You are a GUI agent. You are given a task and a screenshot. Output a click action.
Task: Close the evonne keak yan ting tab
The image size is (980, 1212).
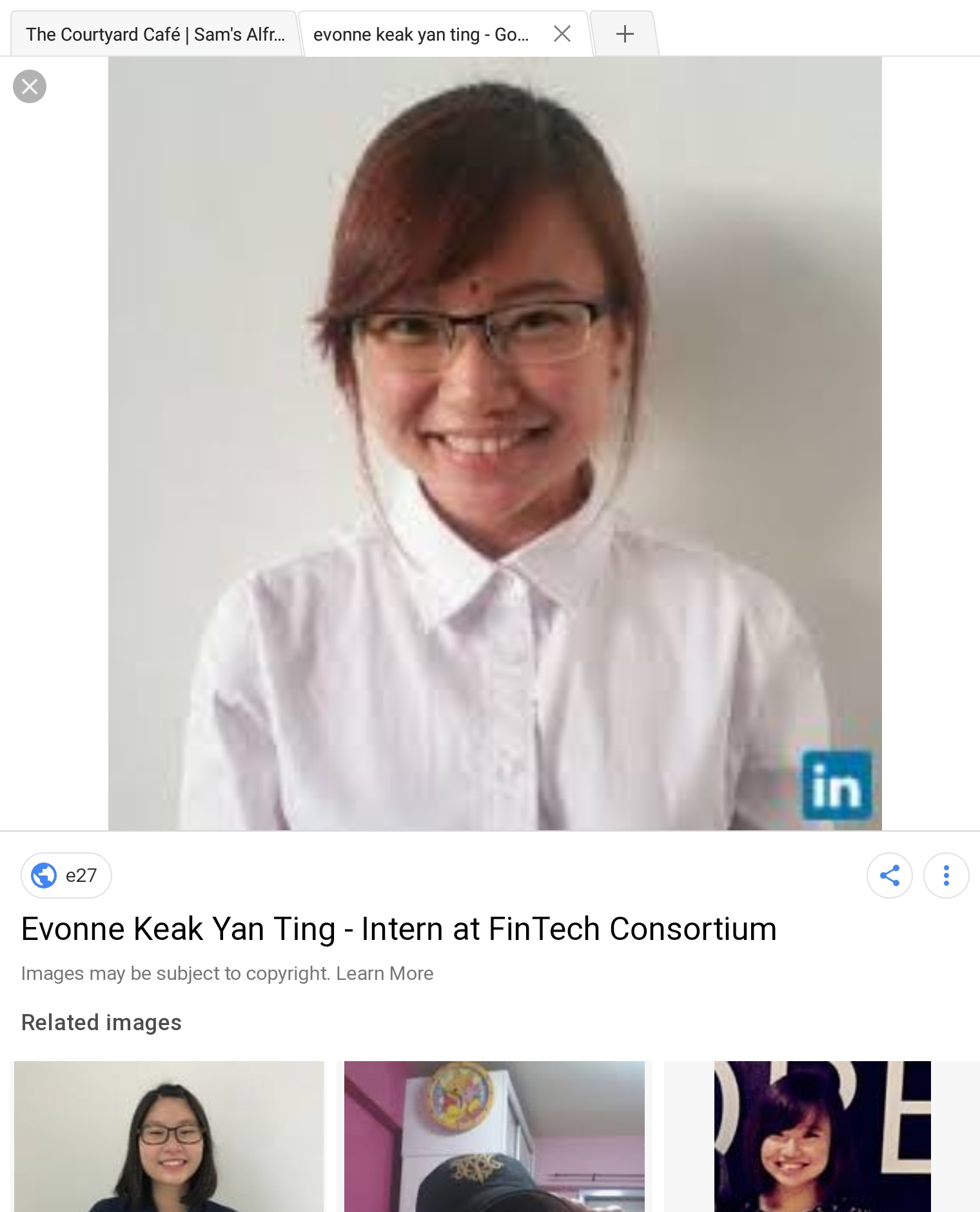point(562,34)
